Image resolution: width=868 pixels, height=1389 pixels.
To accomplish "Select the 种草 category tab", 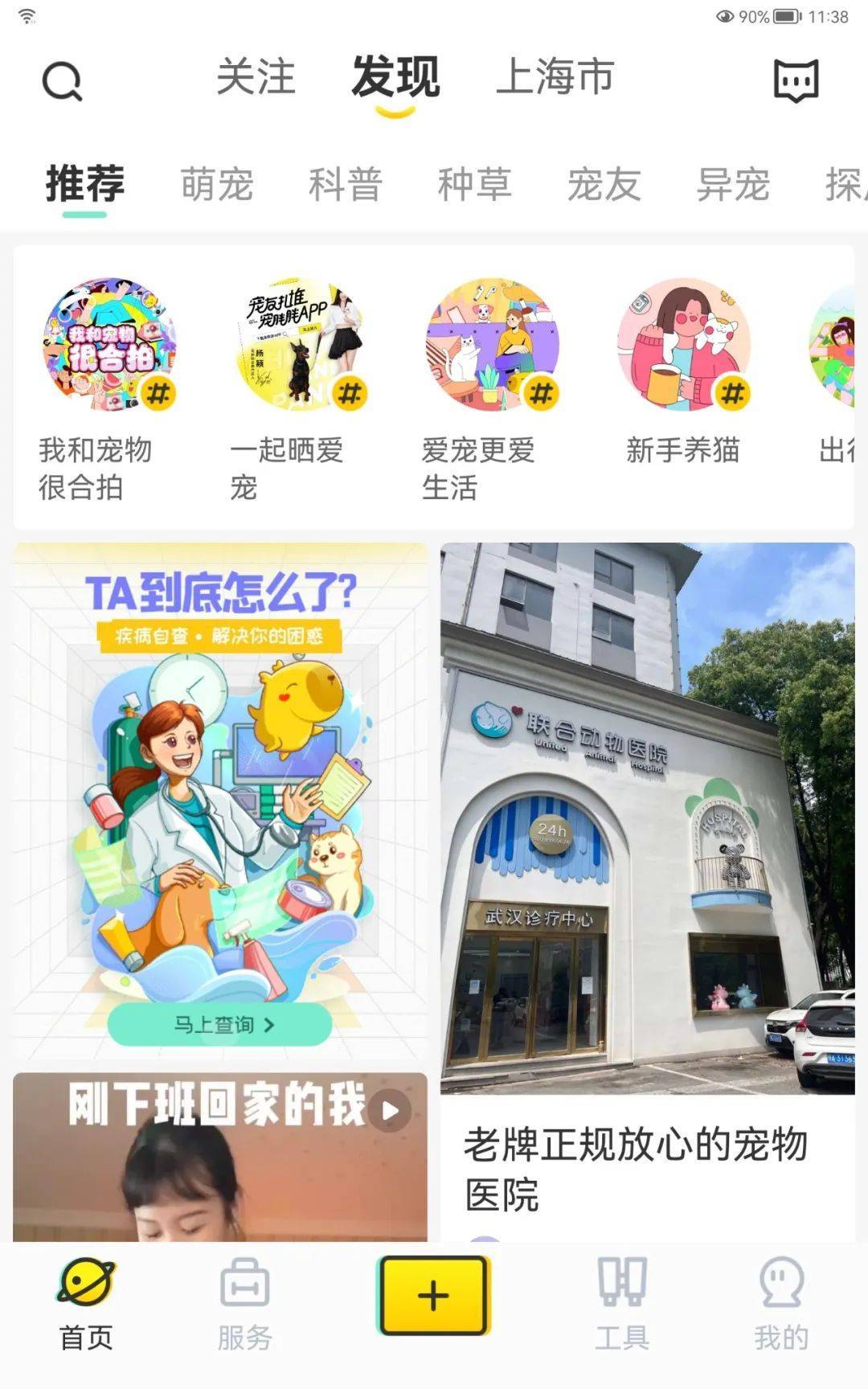I will tap(474, 185).
